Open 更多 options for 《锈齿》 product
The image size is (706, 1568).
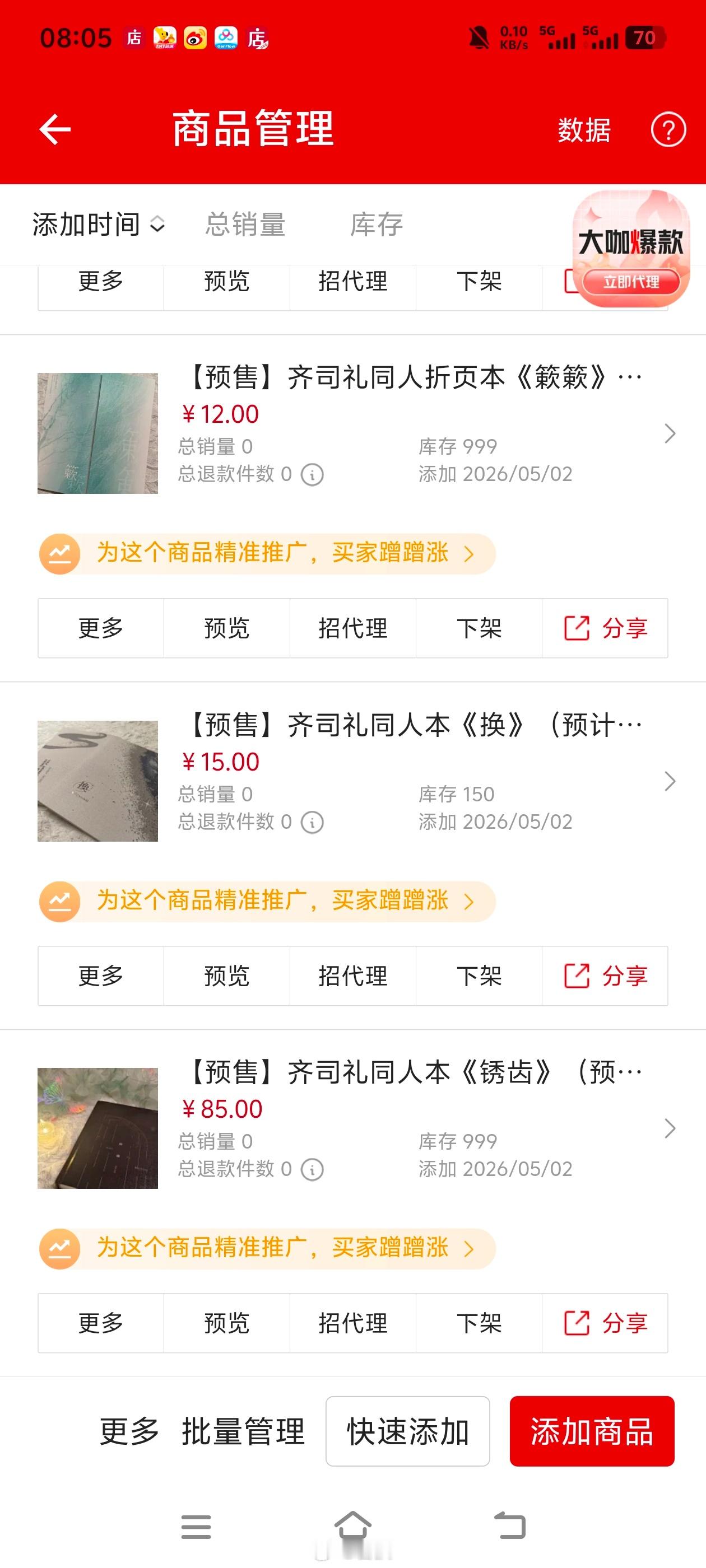[x=100, y=1323]
